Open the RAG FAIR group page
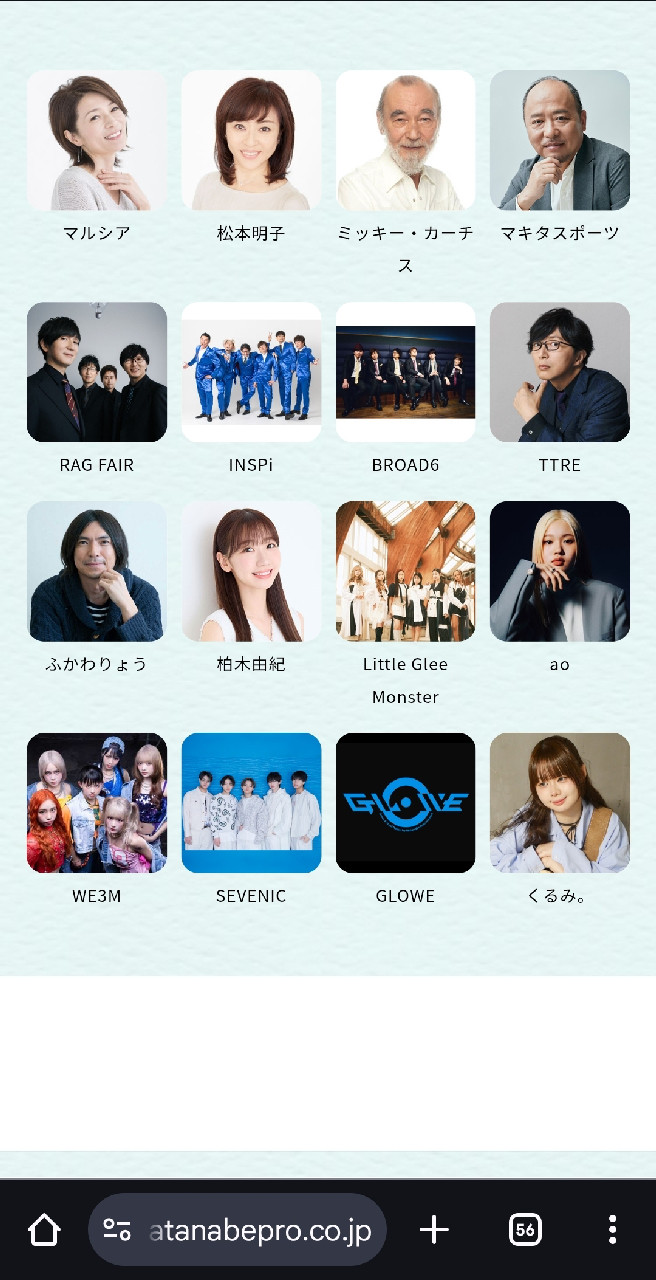Screen dimensions: 656x1280 coord(97,372)
